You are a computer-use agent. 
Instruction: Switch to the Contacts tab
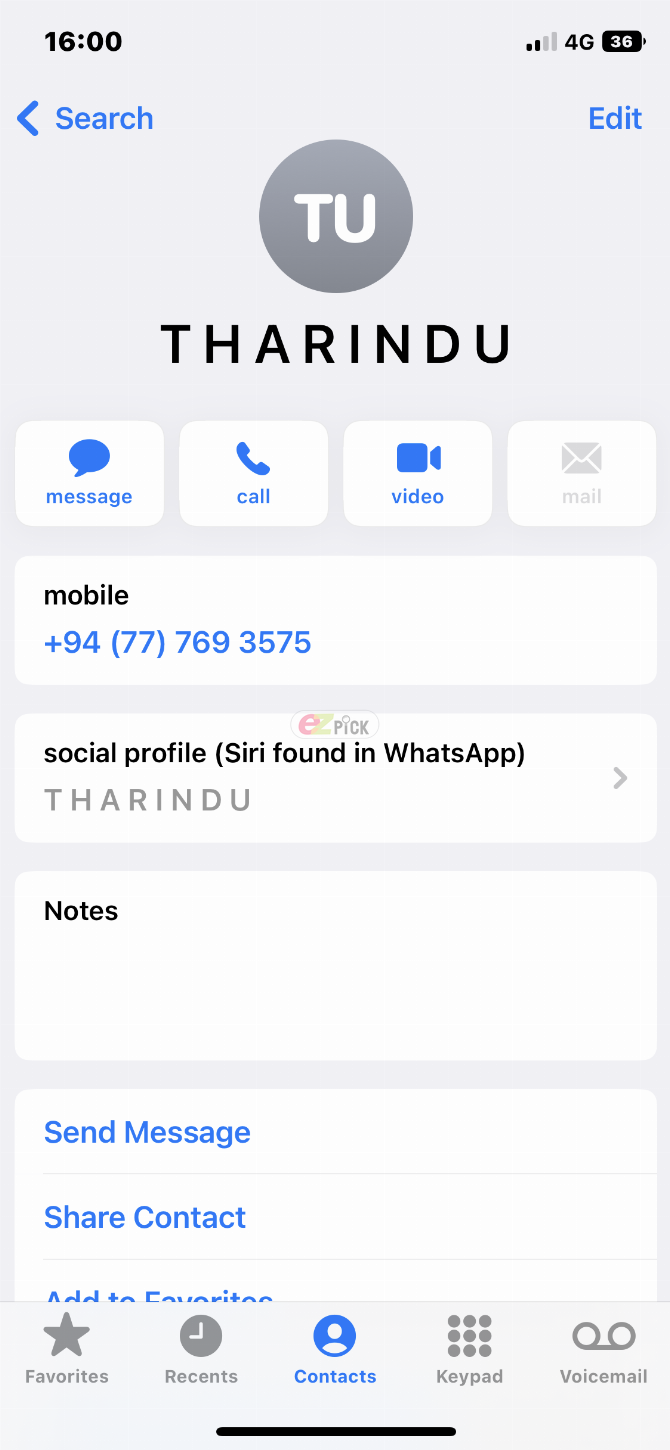[335, 1349]
